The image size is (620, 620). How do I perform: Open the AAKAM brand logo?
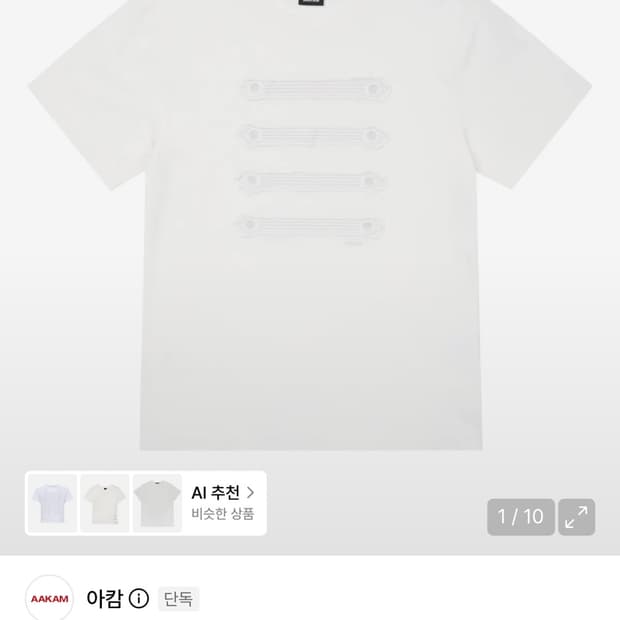49,598
